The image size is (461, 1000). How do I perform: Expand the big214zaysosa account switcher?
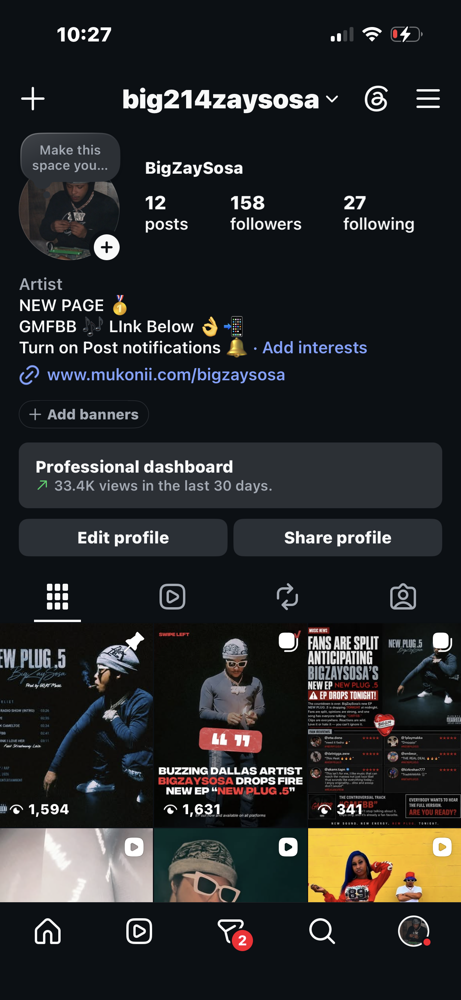(x=230, y=99)
